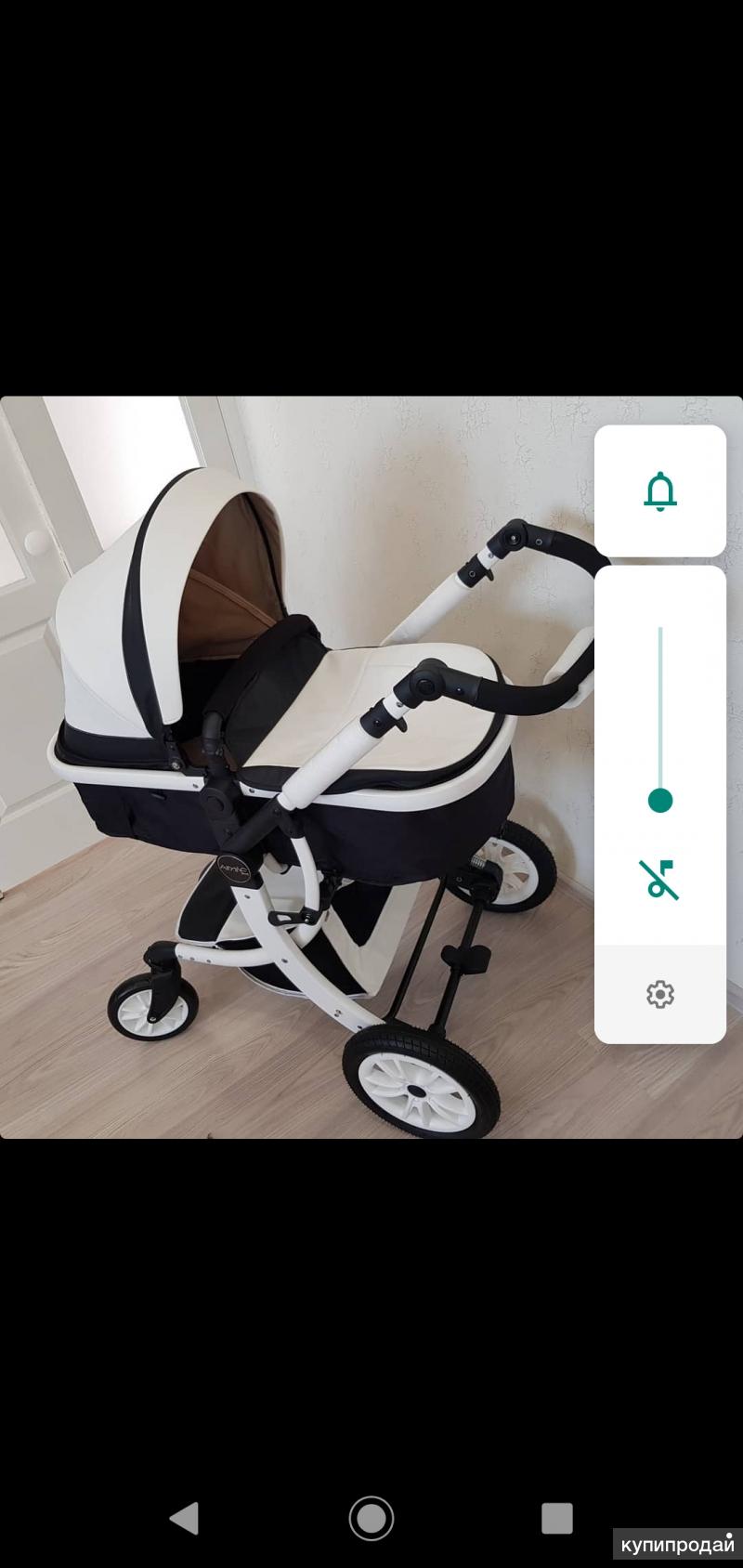Tap the home button in navigation bar
Viewport: 743px width, 1568px height.
[x=371, y=1518]
